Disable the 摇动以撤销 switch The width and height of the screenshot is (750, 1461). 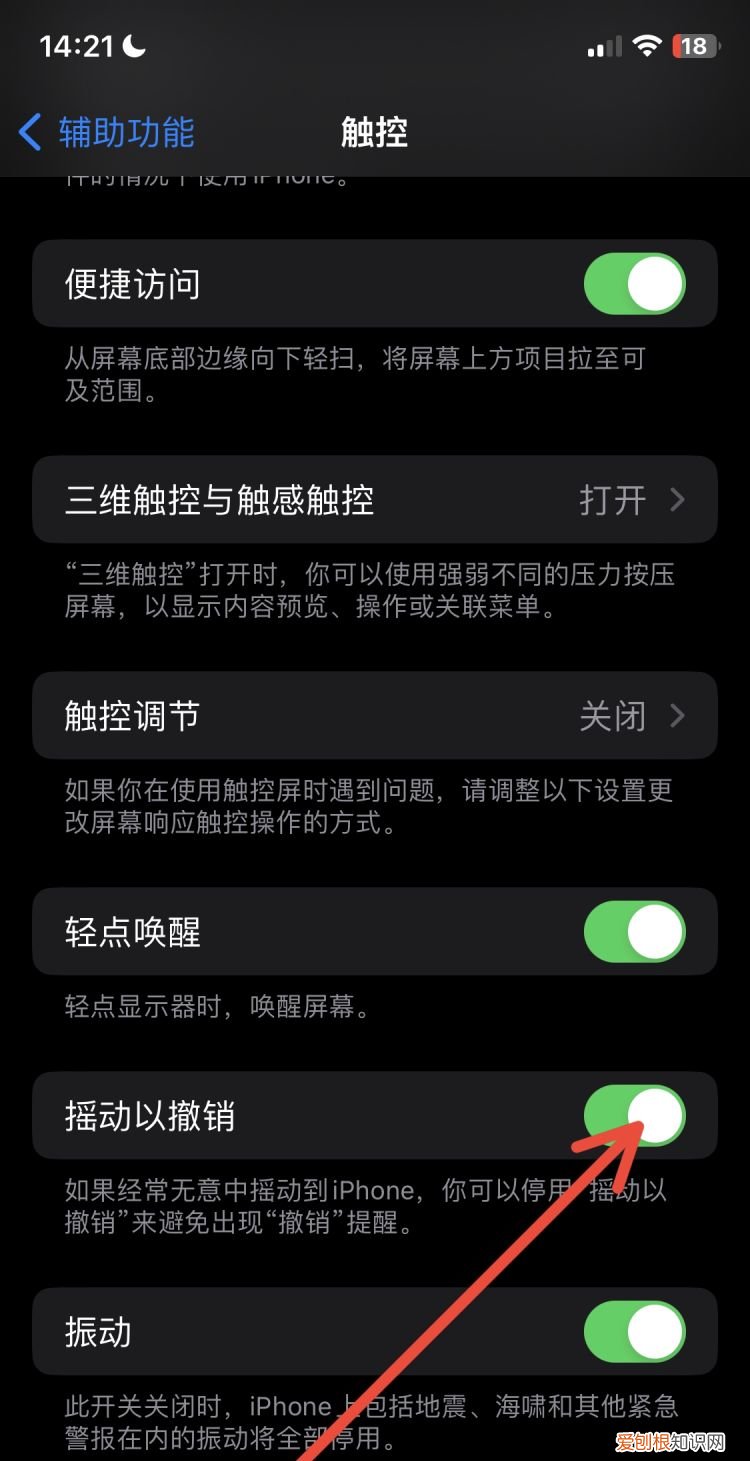[x=637, y=1116]
